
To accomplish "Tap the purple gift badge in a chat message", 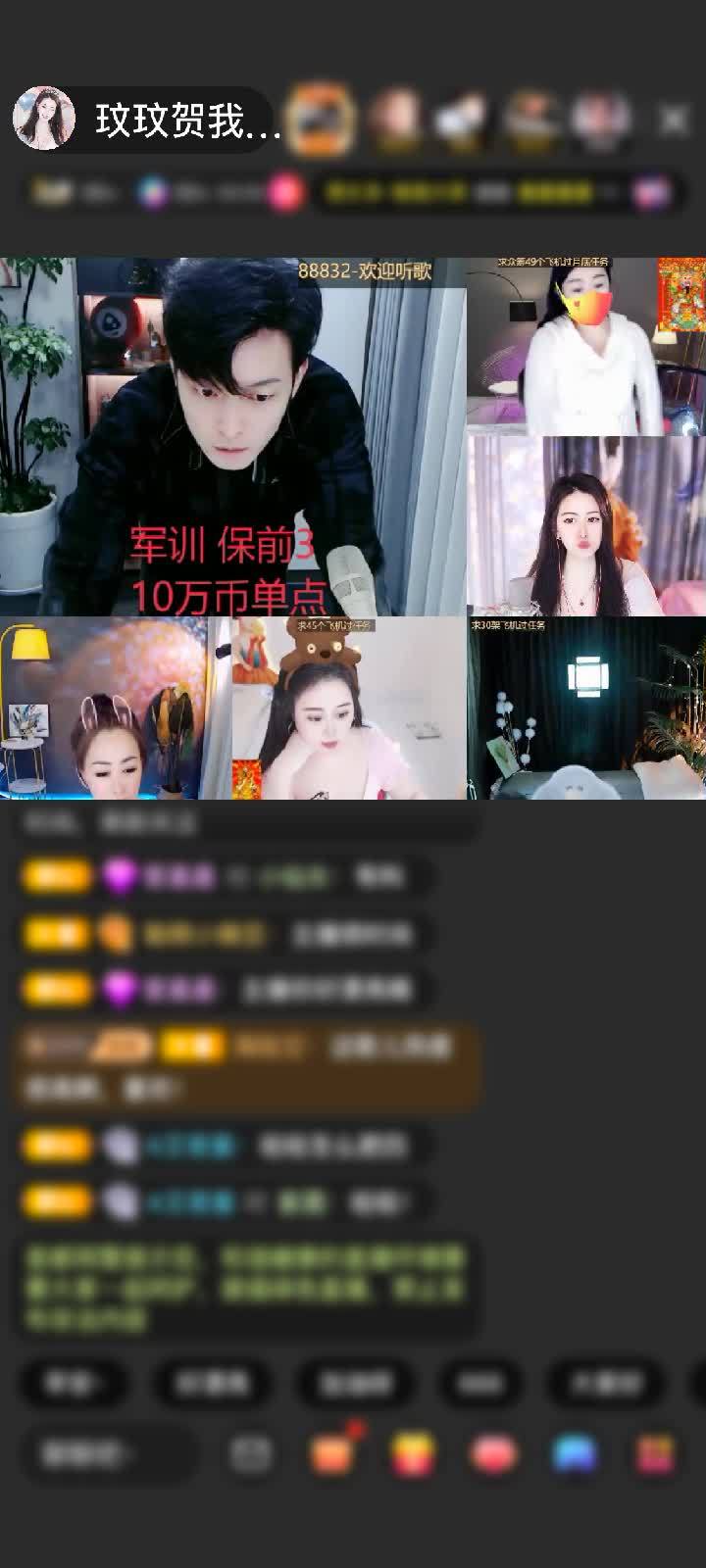I will 122,874.
